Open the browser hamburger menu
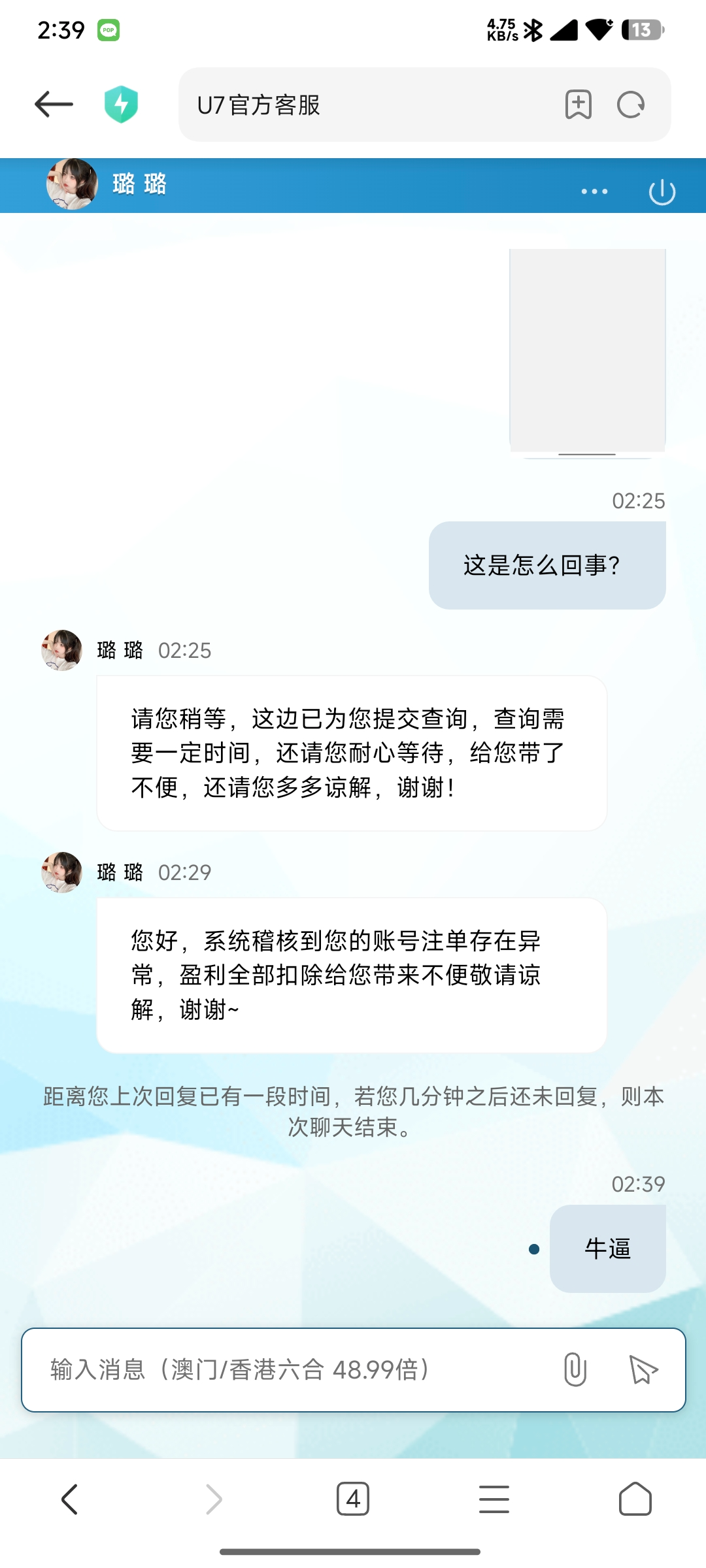Viewport: 706px width, 1568px height. 494,1499
